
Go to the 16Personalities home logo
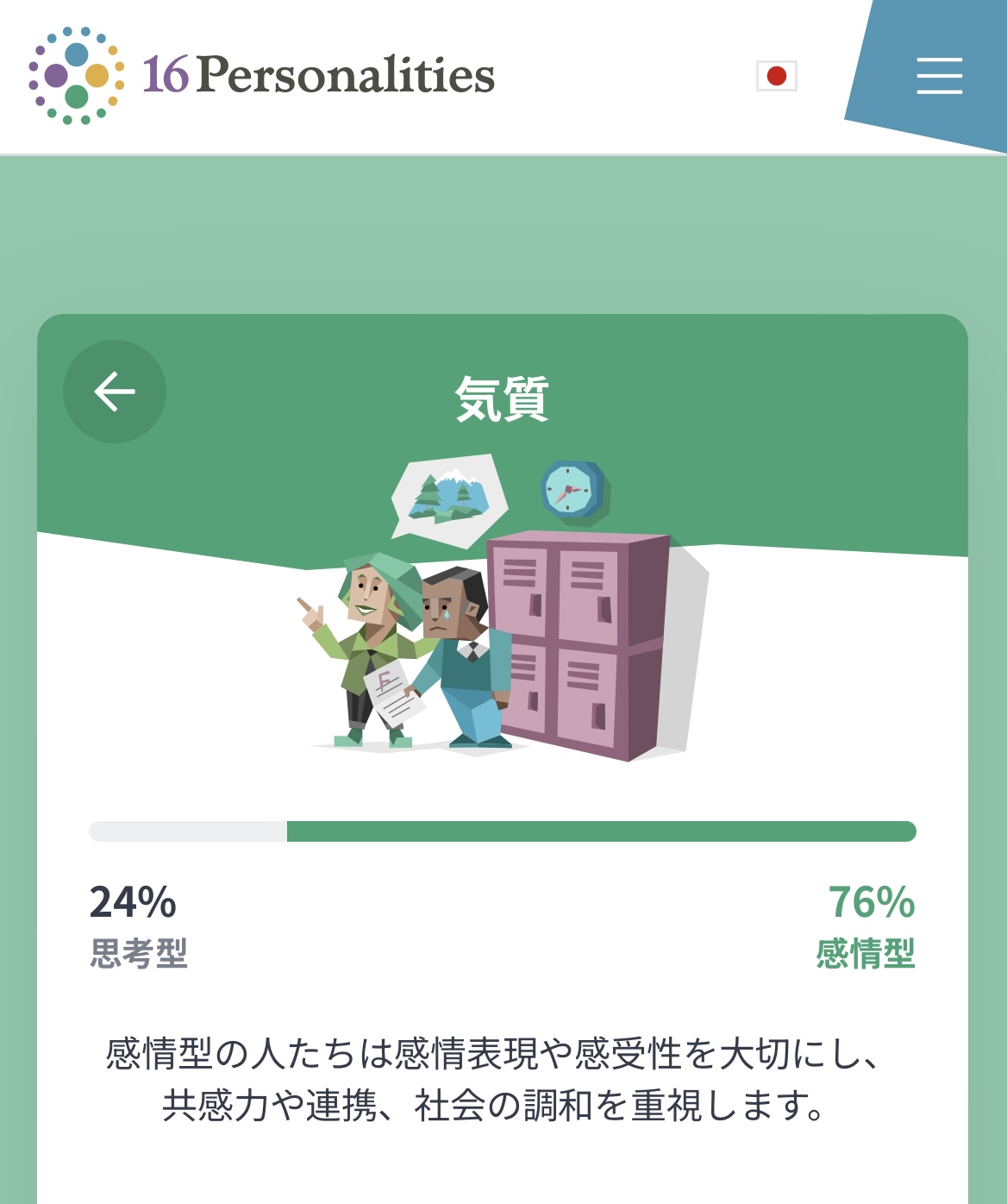262,75
